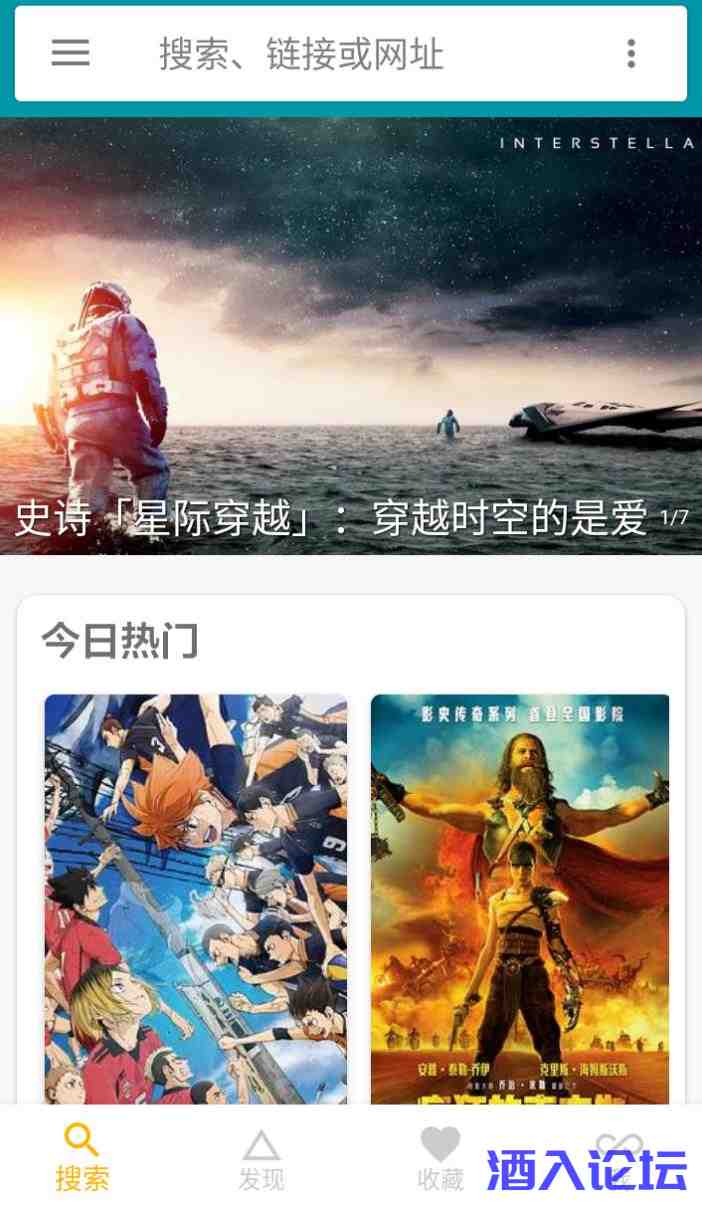This screenshot has height=1205, width=702.
Task: Switch to the 搜索 tab
Action: point(82,1156)
